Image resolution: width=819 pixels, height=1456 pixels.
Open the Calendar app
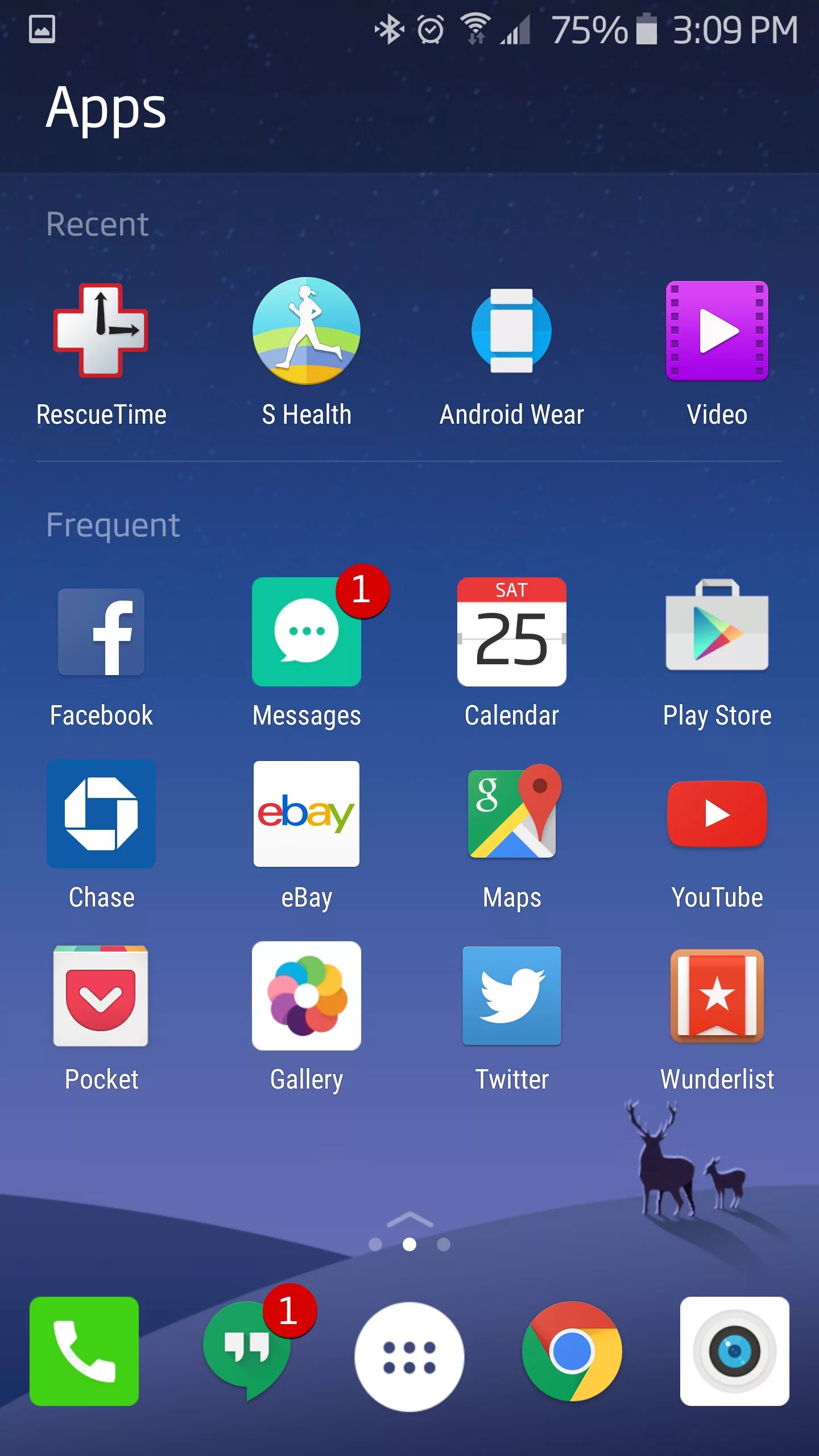pyautogui.click(x=511, y=632)
